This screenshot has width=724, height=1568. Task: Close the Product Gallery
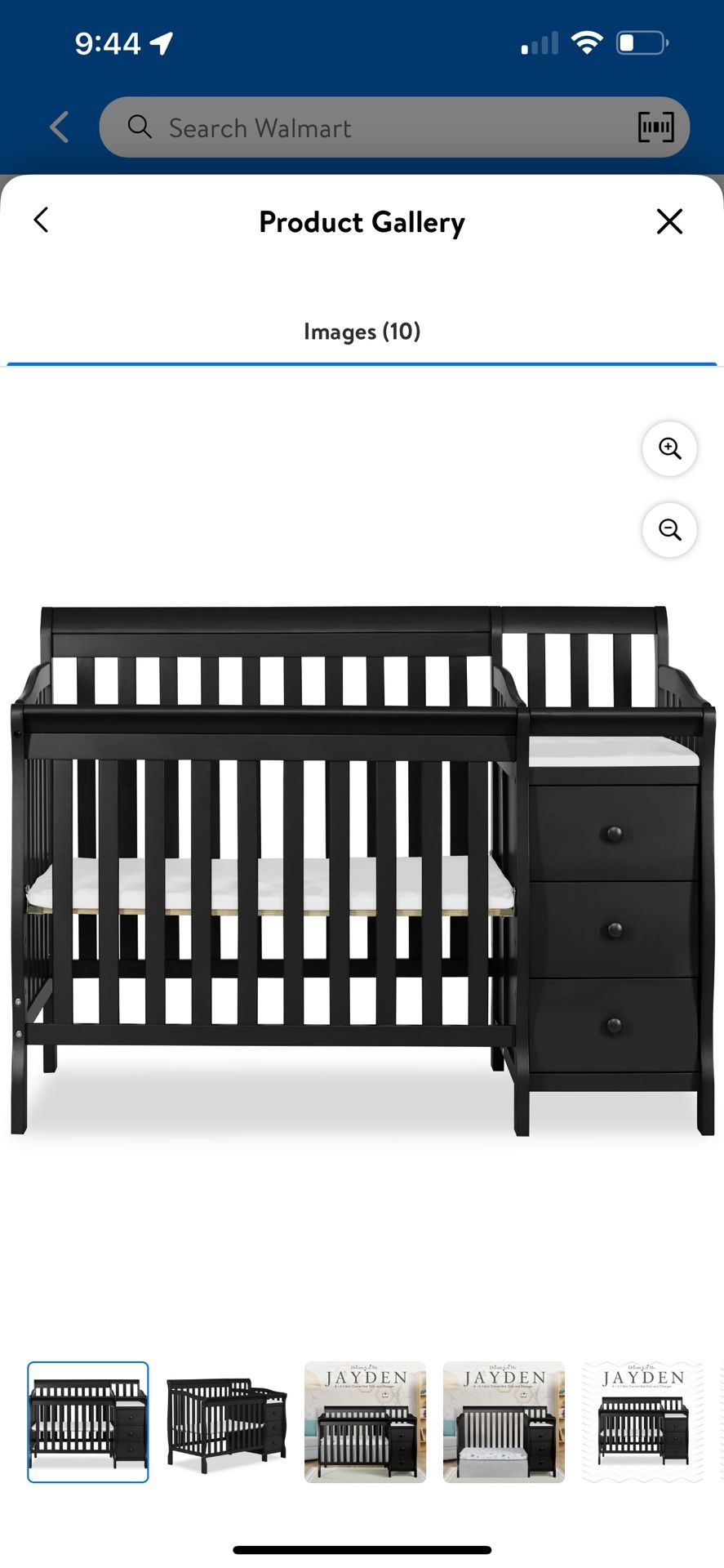click(x=669, y=221)
